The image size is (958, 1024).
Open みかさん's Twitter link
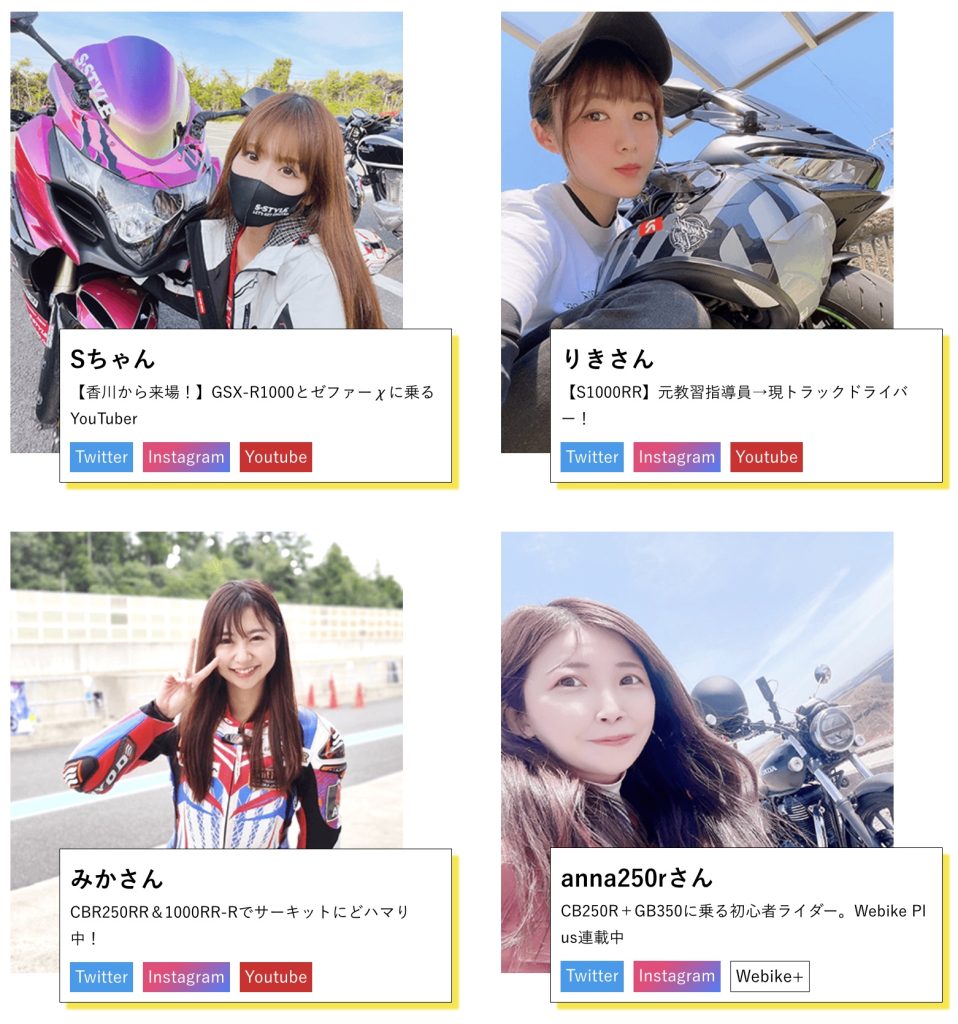[x=101, y=977]
